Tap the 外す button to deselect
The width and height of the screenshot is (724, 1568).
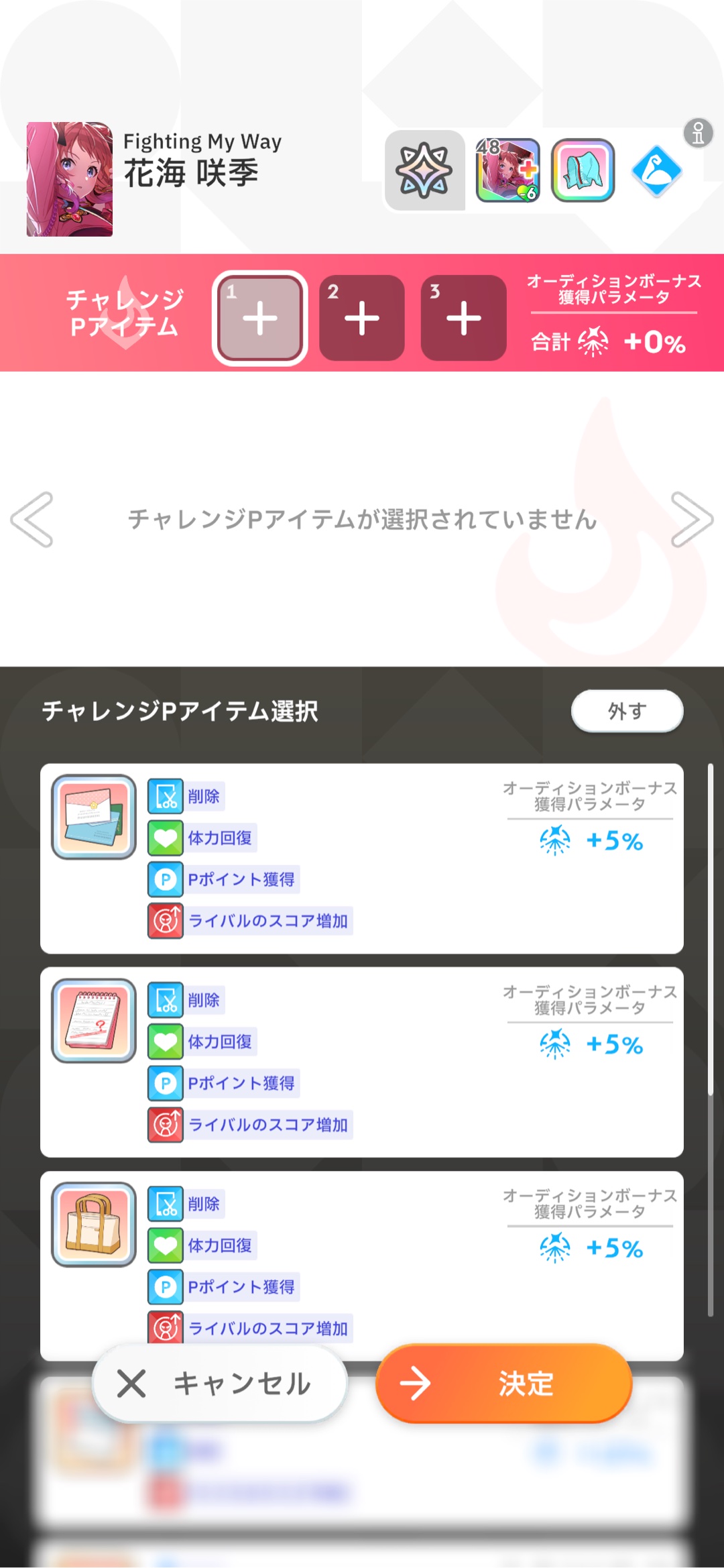626,711
